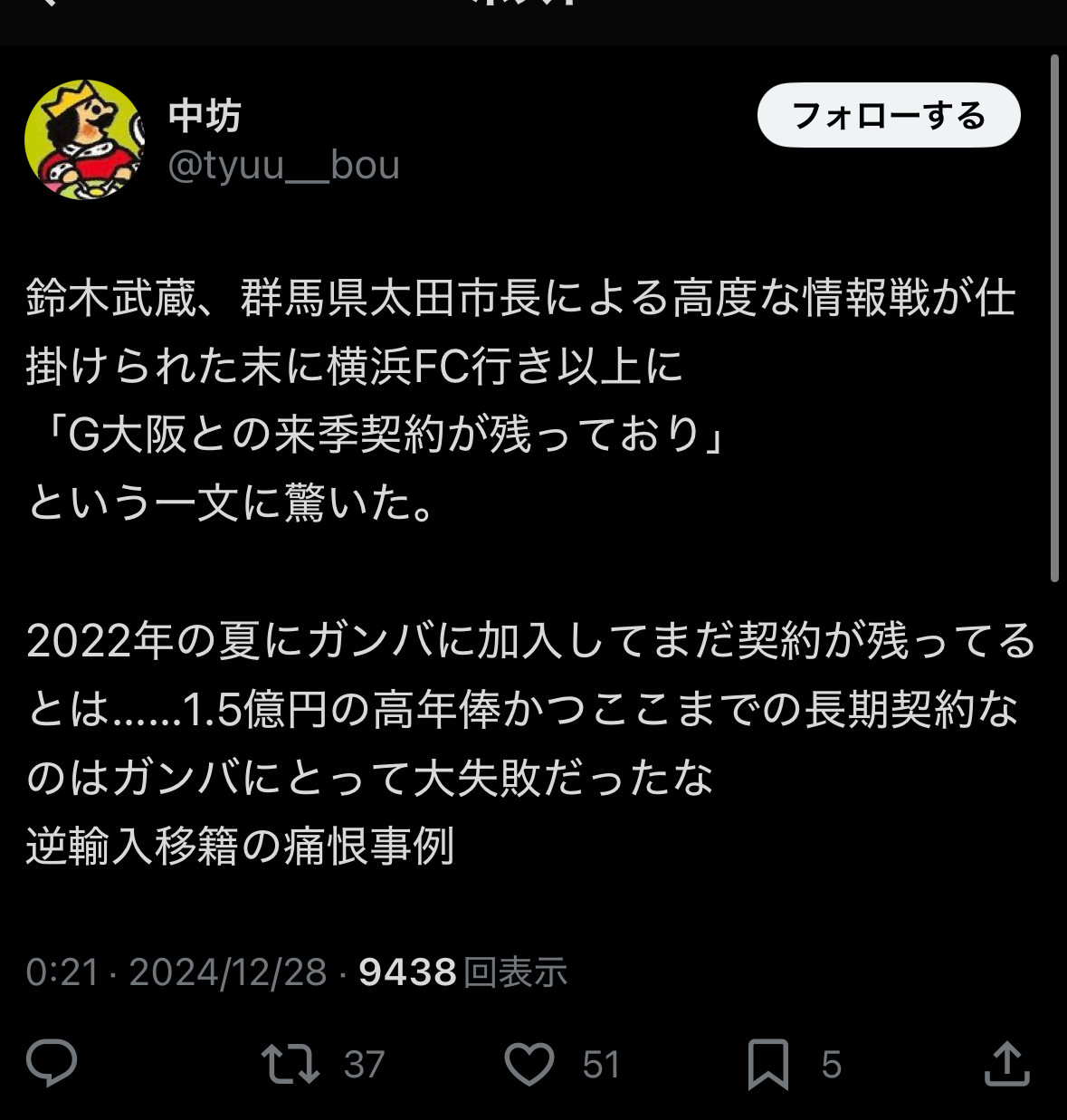Open 中坊's profile picture
This screenshot has height=1120, width=1067.
(83, 139)
